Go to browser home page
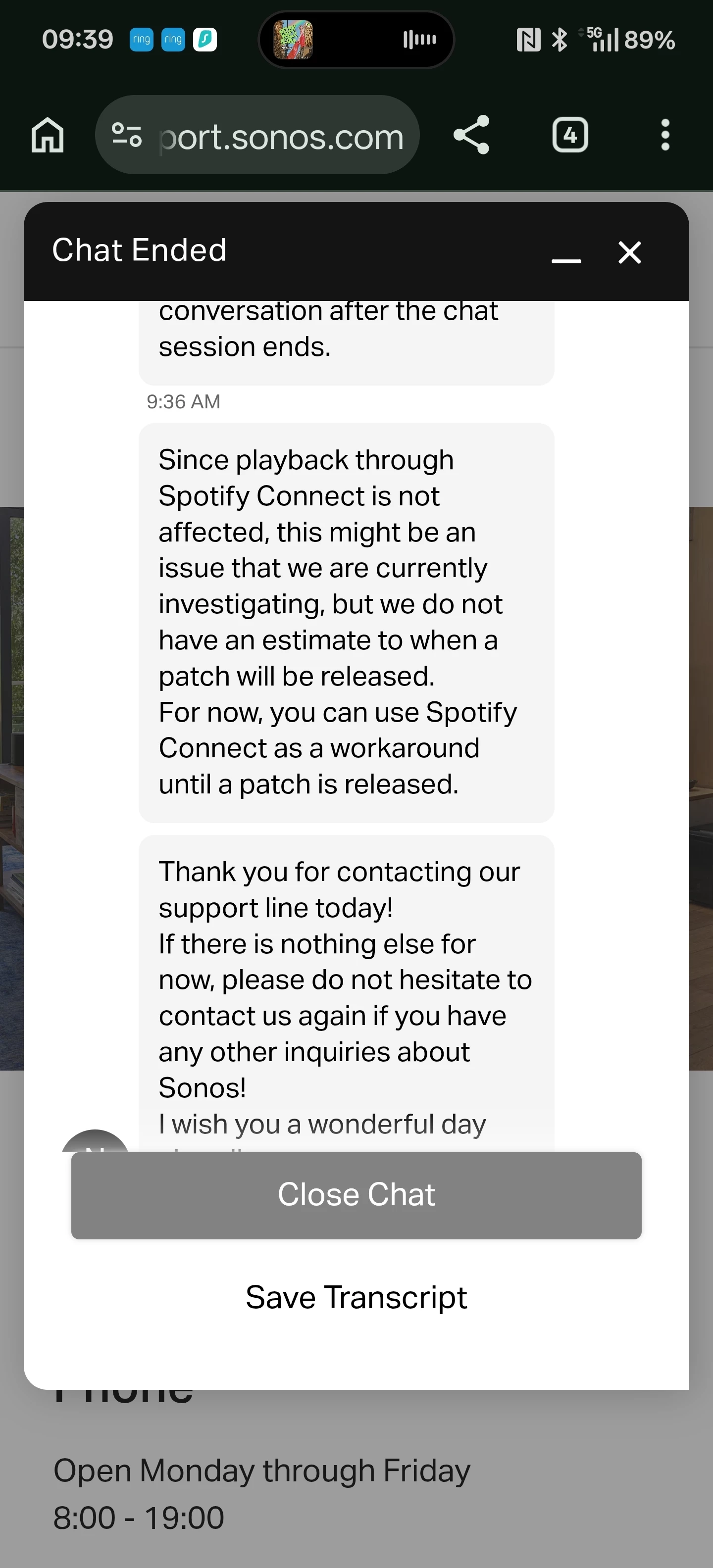 click(x=48, y=135)
